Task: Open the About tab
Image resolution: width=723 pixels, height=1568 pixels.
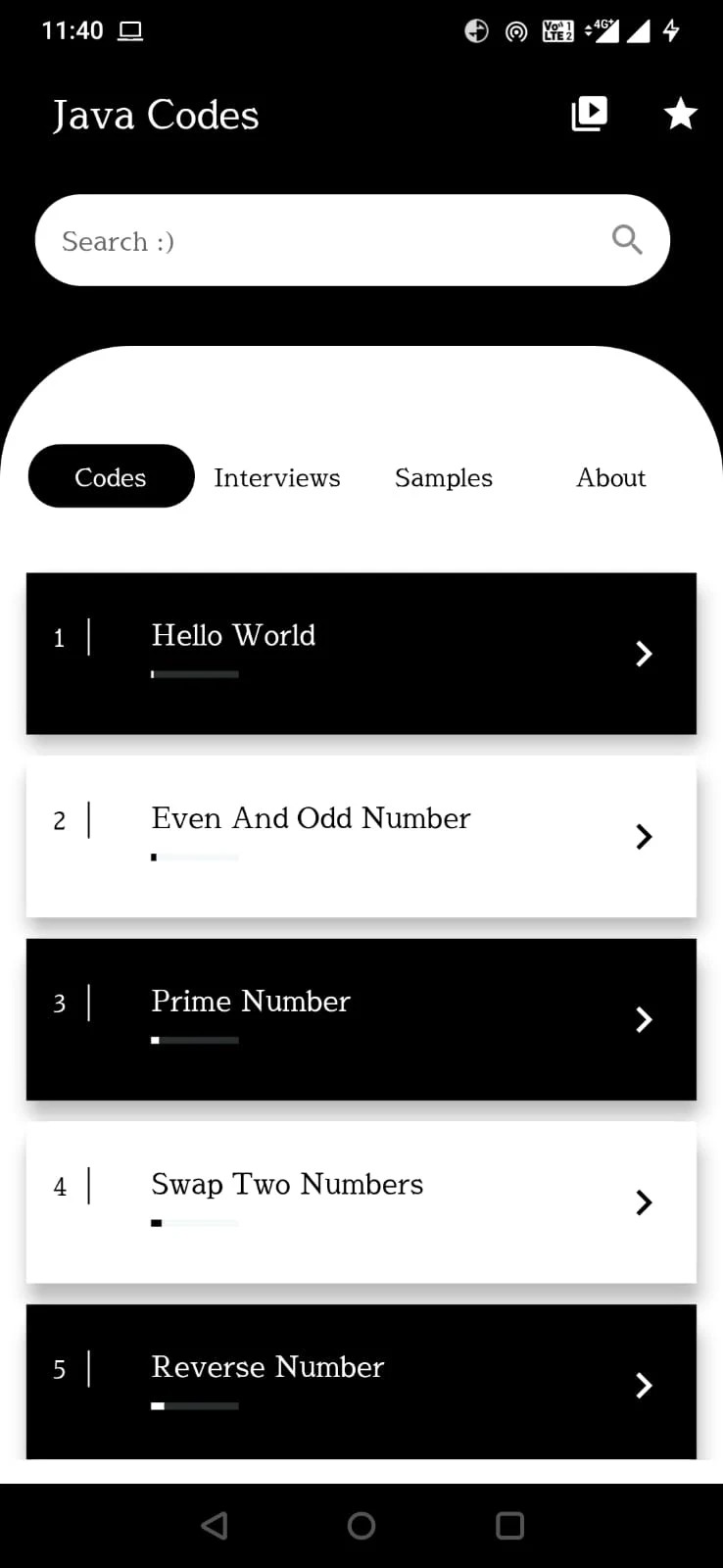Action: pyautogui.click(x=610, y=477)
